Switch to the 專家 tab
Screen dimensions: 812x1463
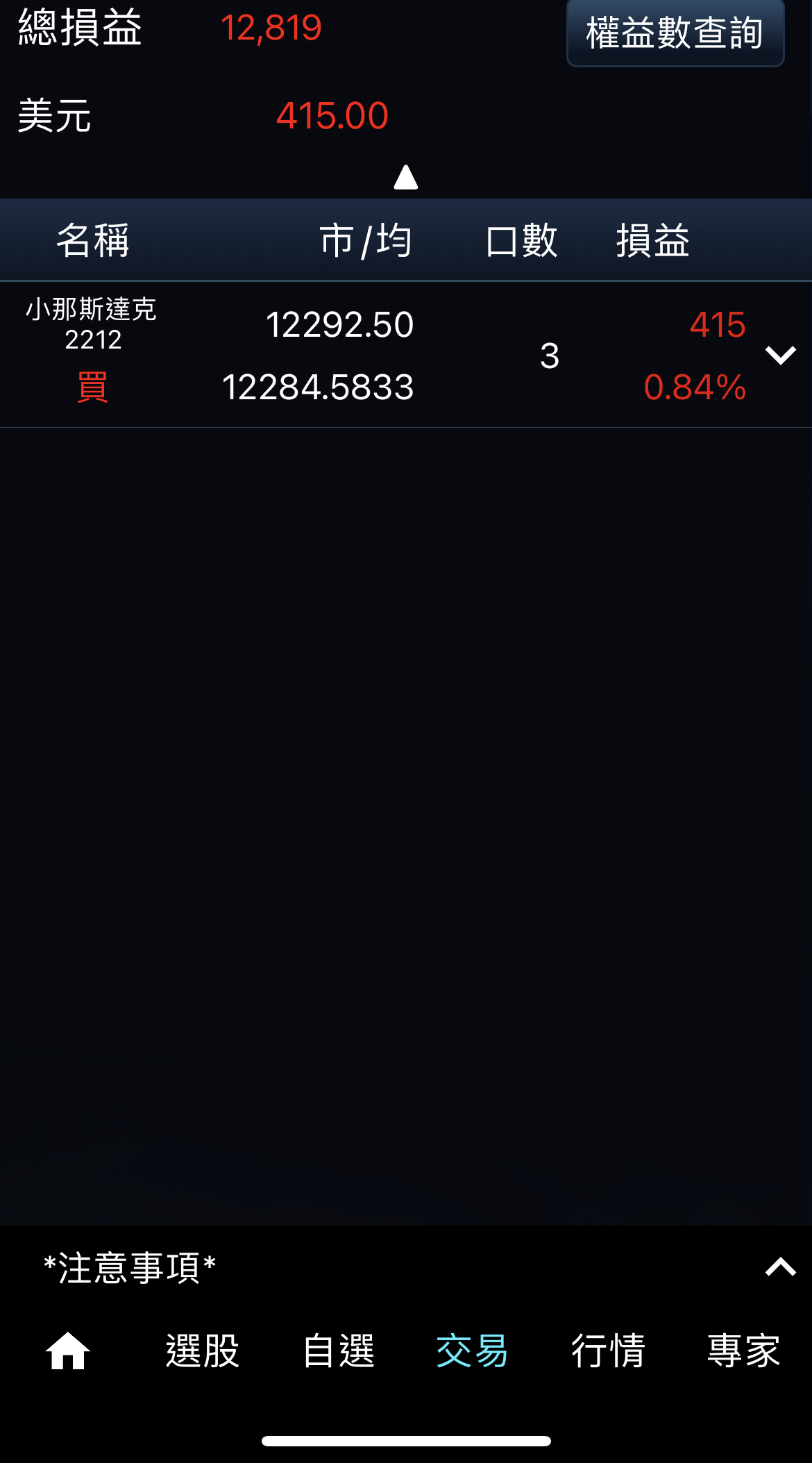click(744, 1351)
